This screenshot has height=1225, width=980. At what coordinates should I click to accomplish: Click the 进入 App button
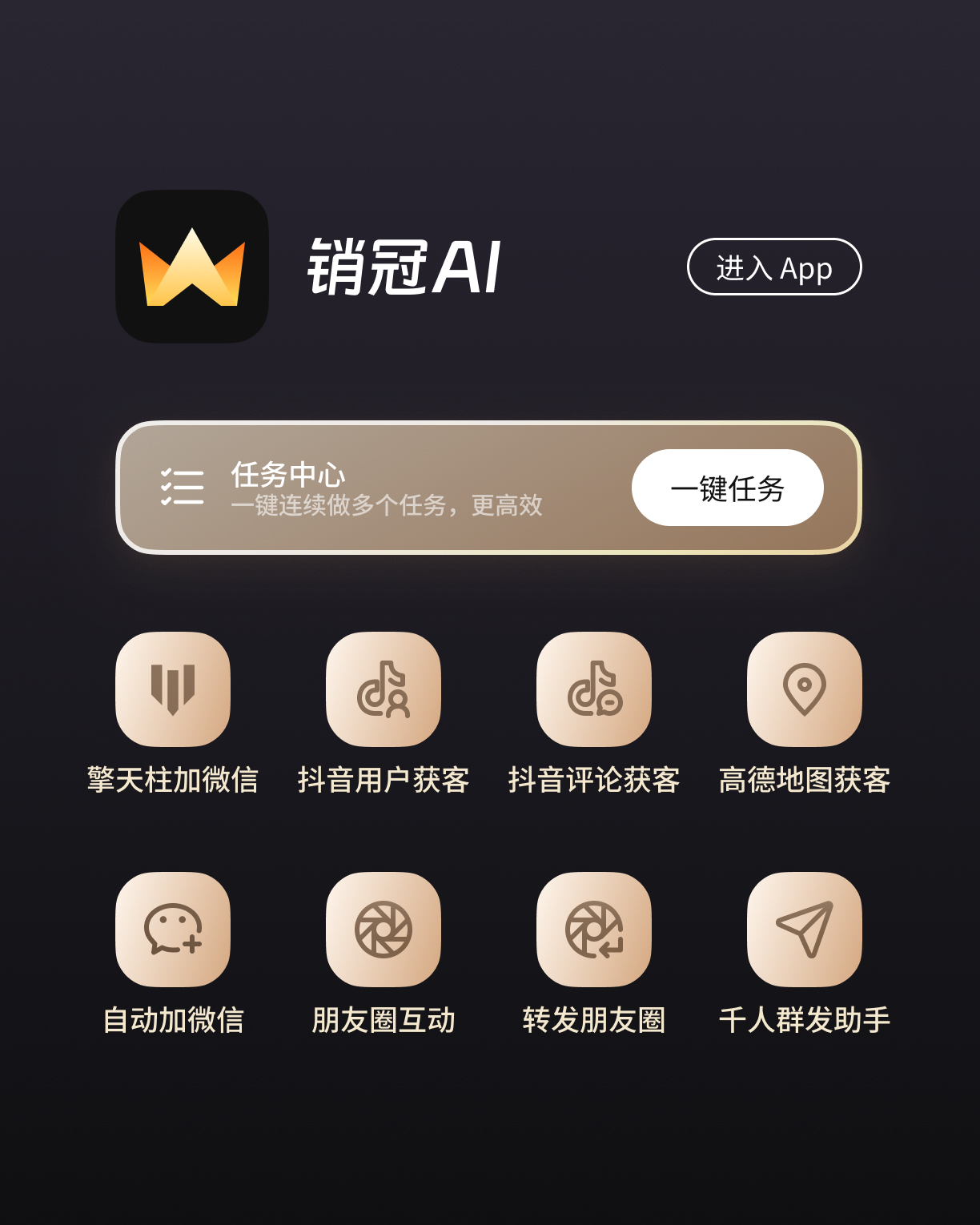[x=775, y=268]
